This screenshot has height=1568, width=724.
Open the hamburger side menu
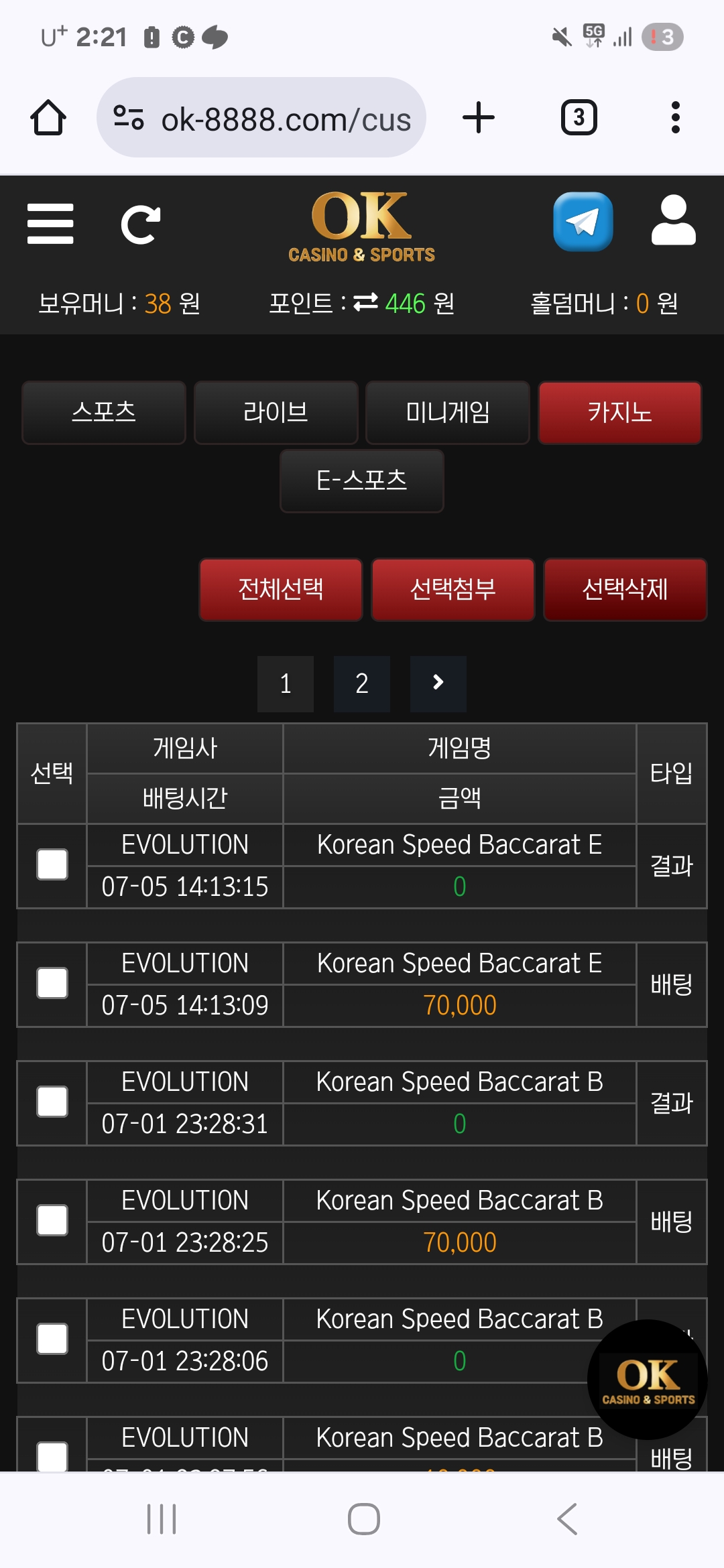pos(50,224)
